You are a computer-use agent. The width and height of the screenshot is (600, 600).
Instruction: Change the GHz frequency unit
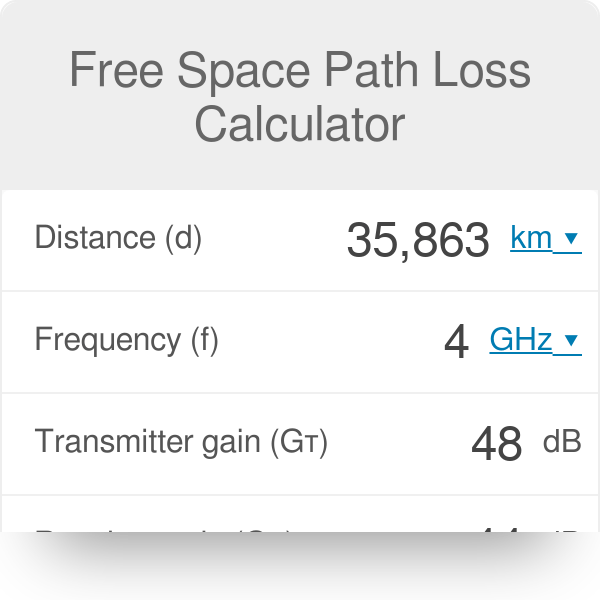(x=534, y=340)
